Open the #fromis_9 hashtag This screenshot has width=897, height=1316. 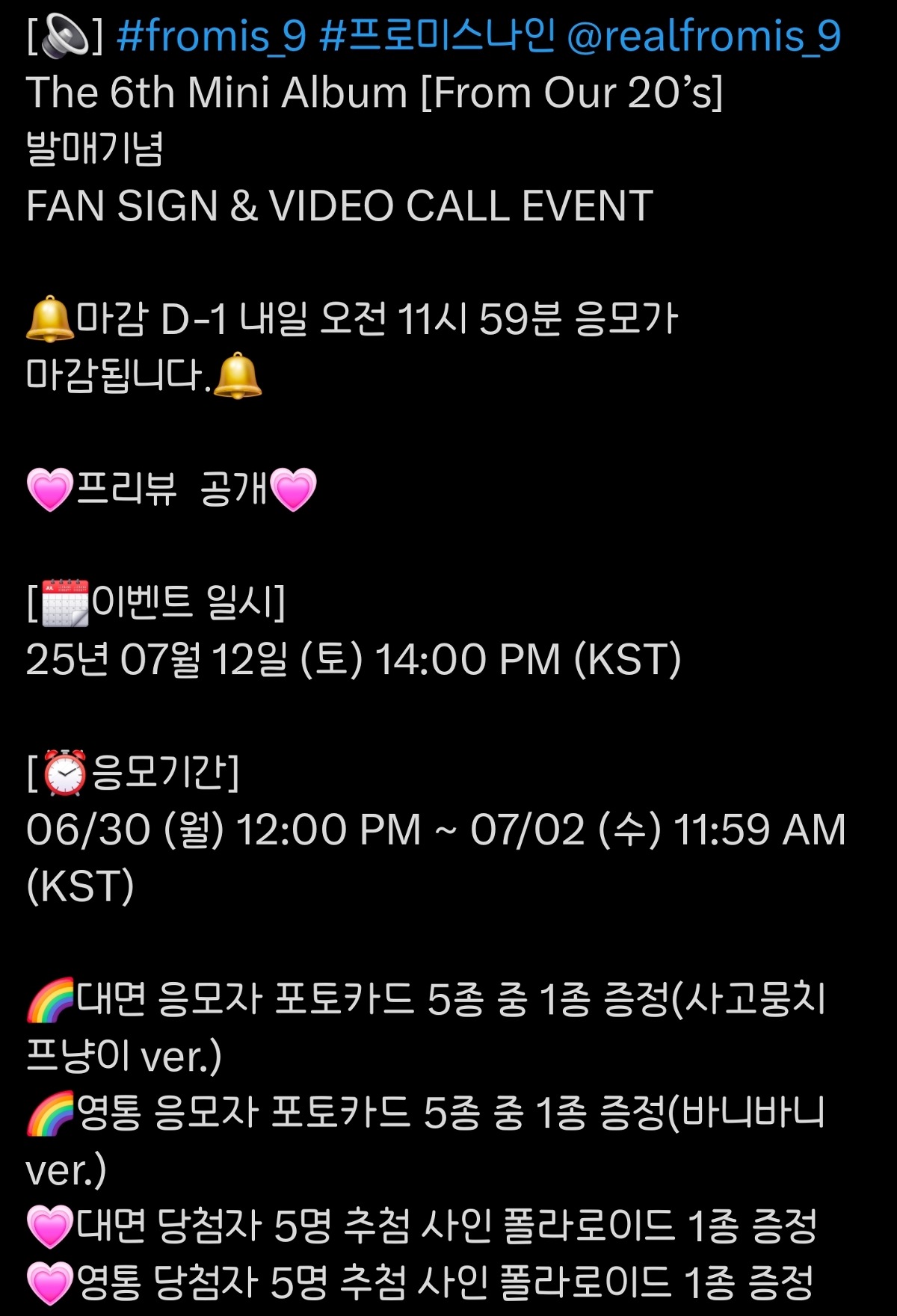(x=211, y=36)
